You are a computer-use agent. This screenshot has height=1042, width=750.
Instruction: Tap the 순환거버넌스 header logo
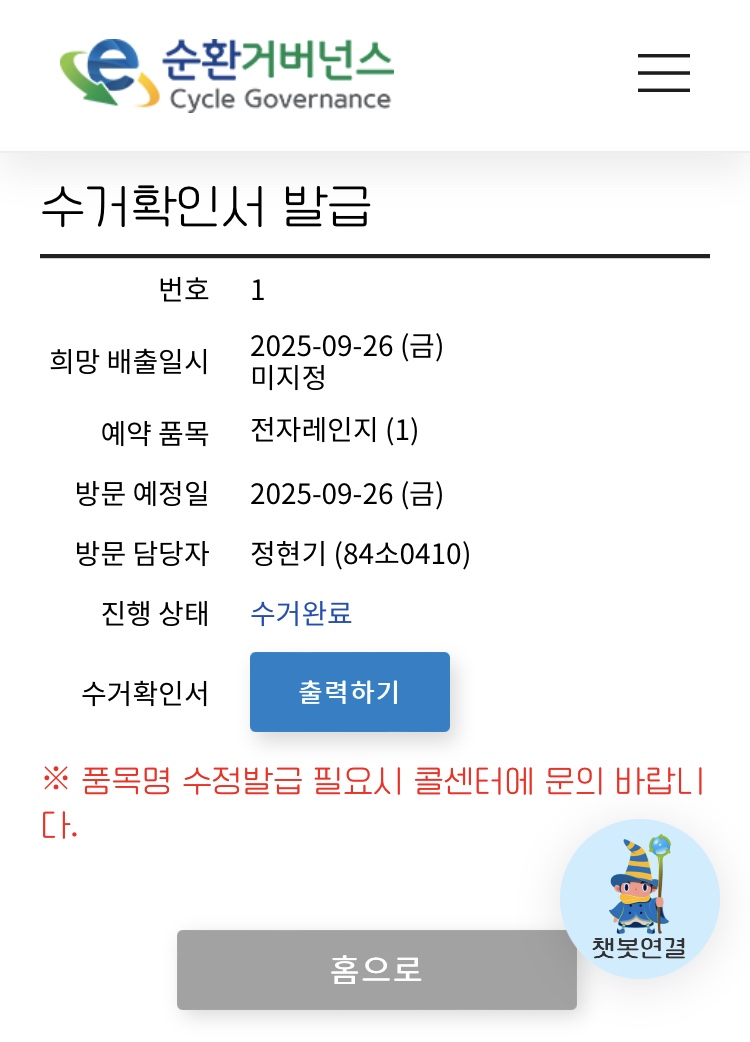tap(226, 73)
